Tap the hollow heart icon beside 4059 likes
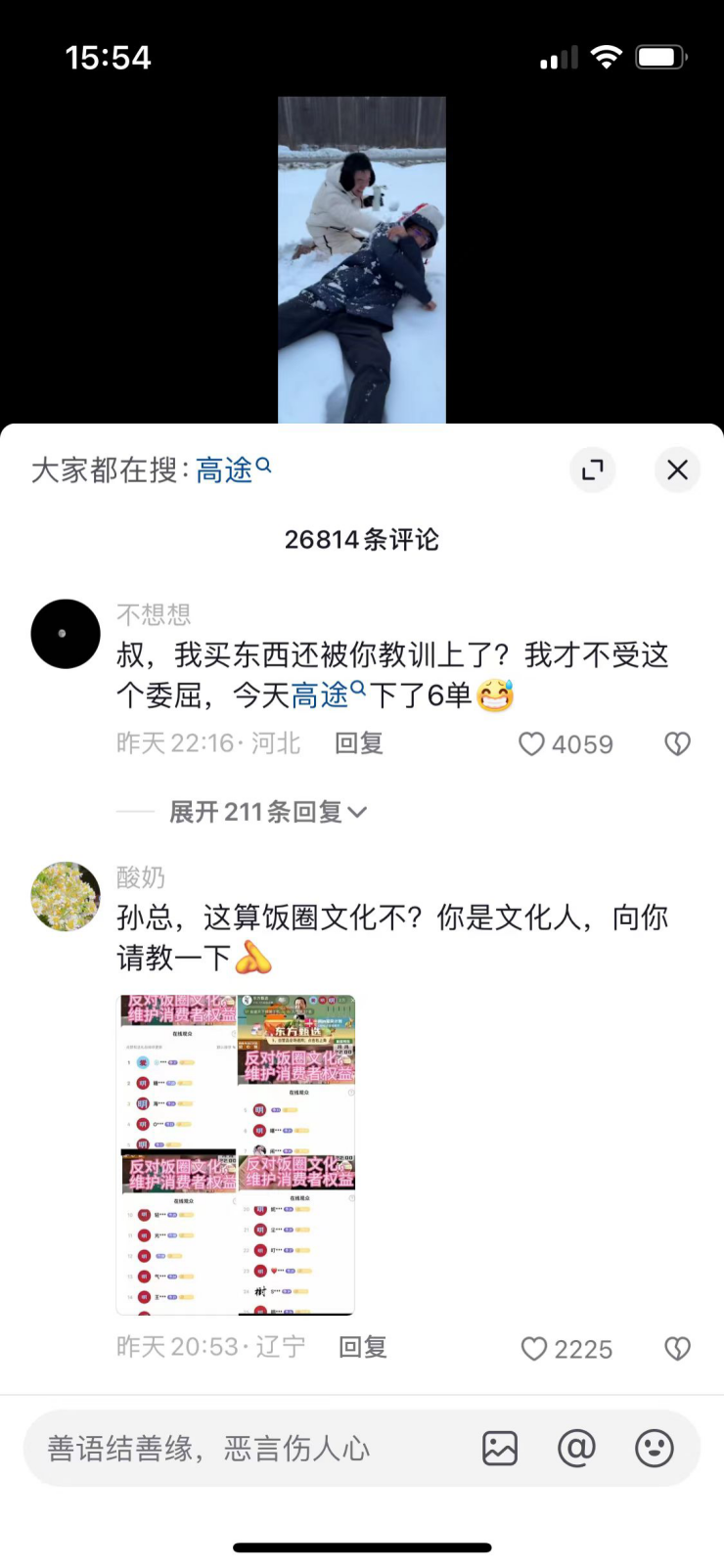Screen dimensions: 724x1568 tap(676, 743)
